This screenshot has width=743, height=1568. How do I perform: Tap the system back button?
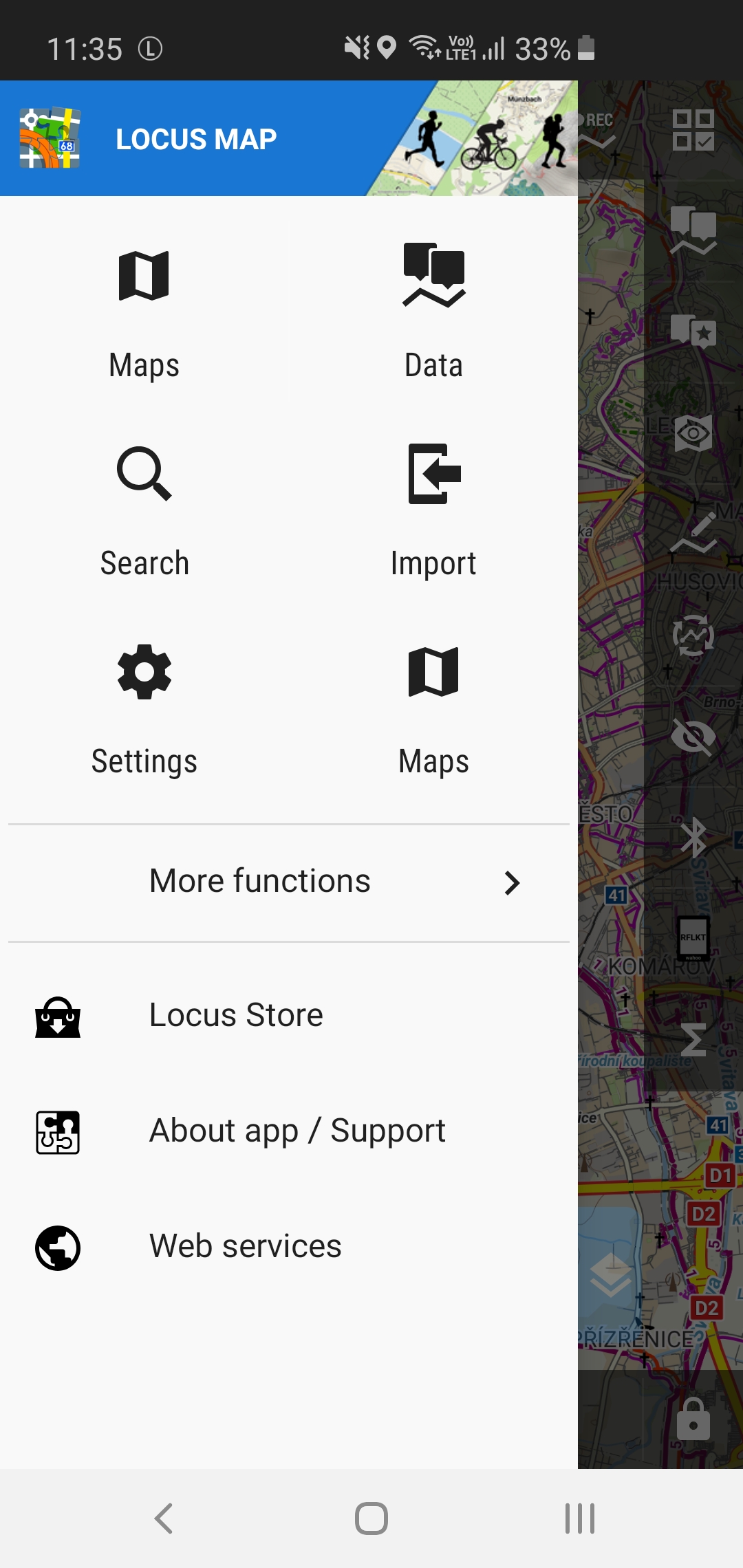[x=164, y=1518]
